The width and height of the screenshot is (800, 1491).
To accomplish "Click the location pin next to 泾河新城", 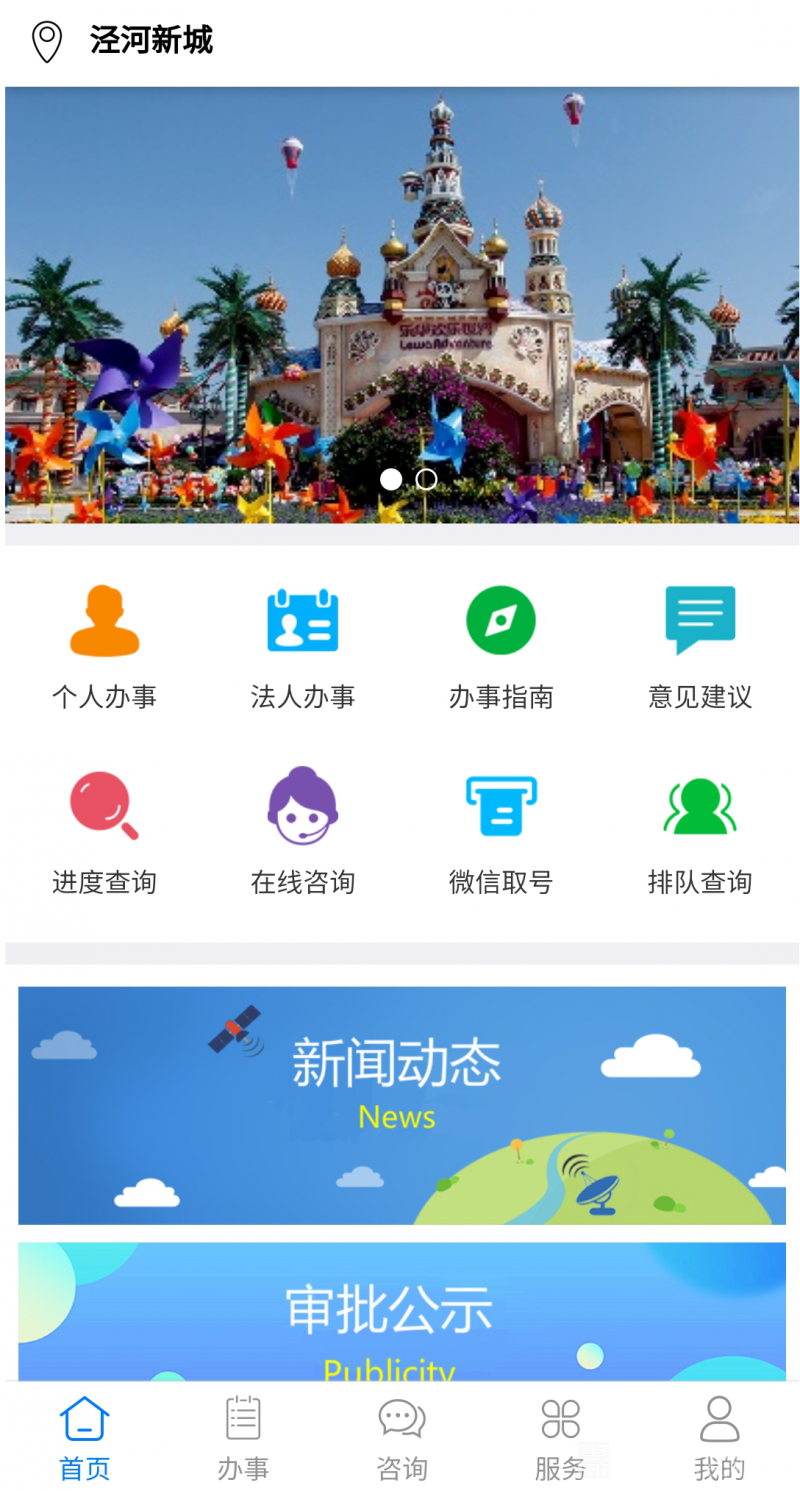I will pos(45,40).
